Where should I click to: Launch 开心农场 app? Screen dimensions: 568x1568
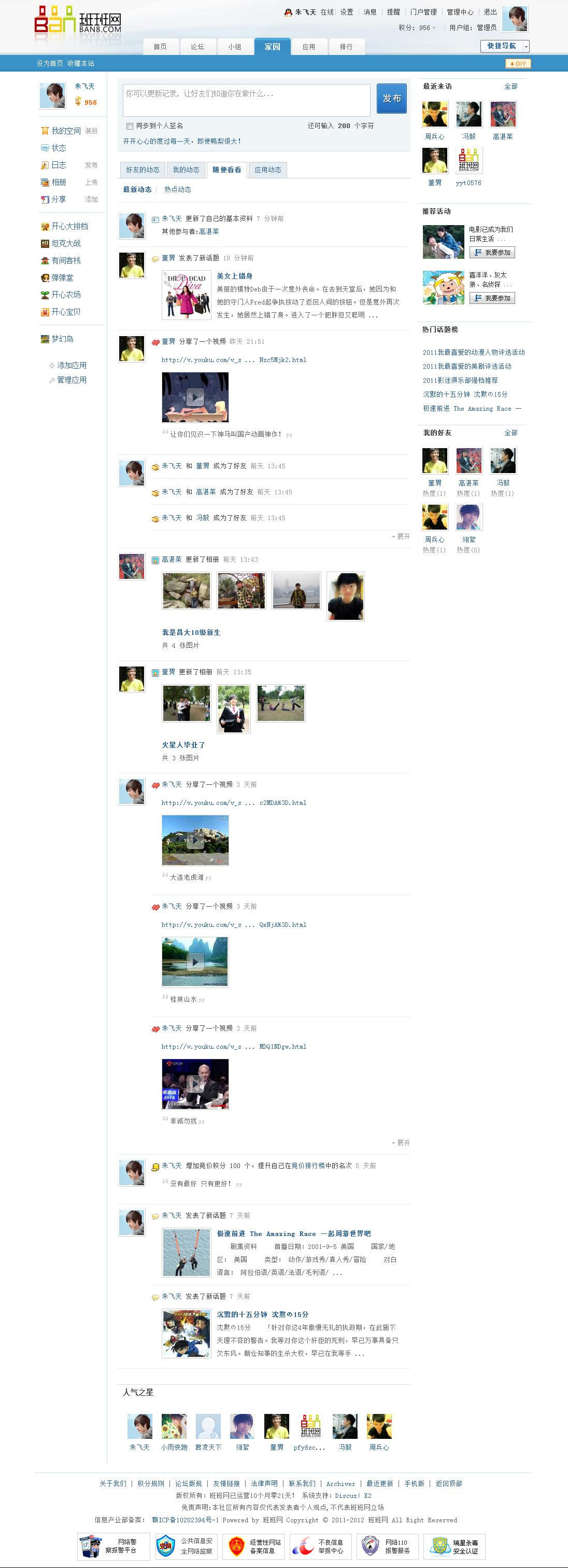66,295
